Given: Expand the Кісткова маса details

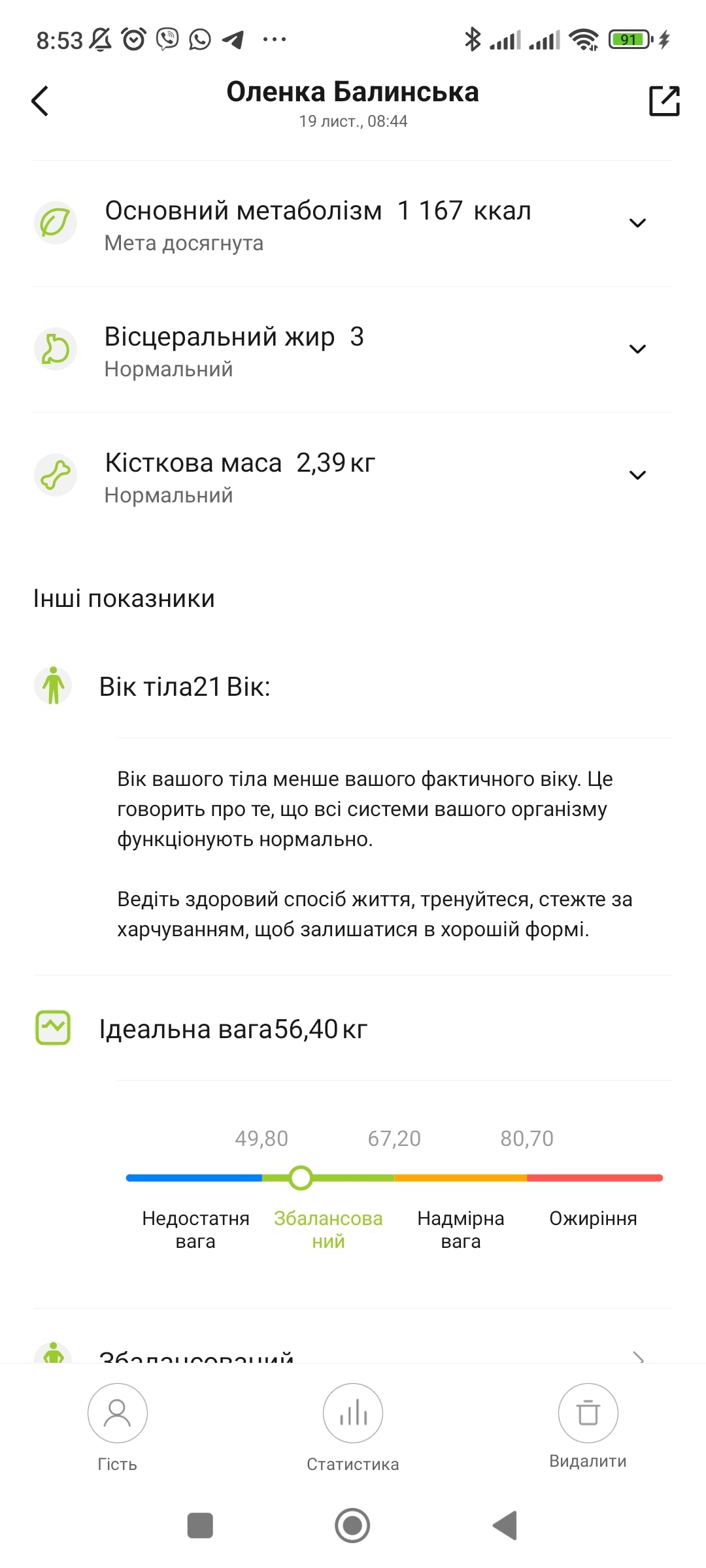Looking at the screenshot, I should point(637,476).
